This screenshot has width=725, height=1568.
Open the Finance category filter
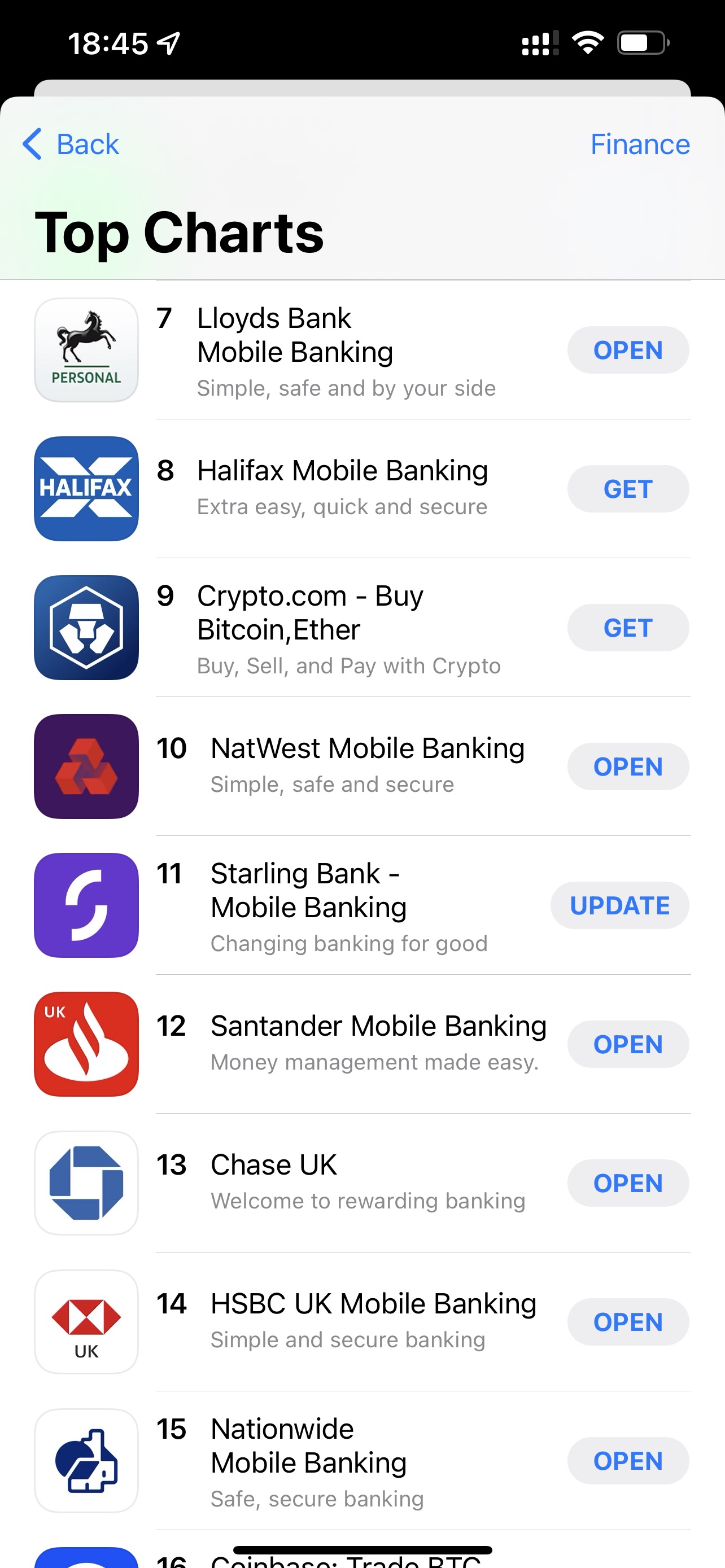(640, 144)
